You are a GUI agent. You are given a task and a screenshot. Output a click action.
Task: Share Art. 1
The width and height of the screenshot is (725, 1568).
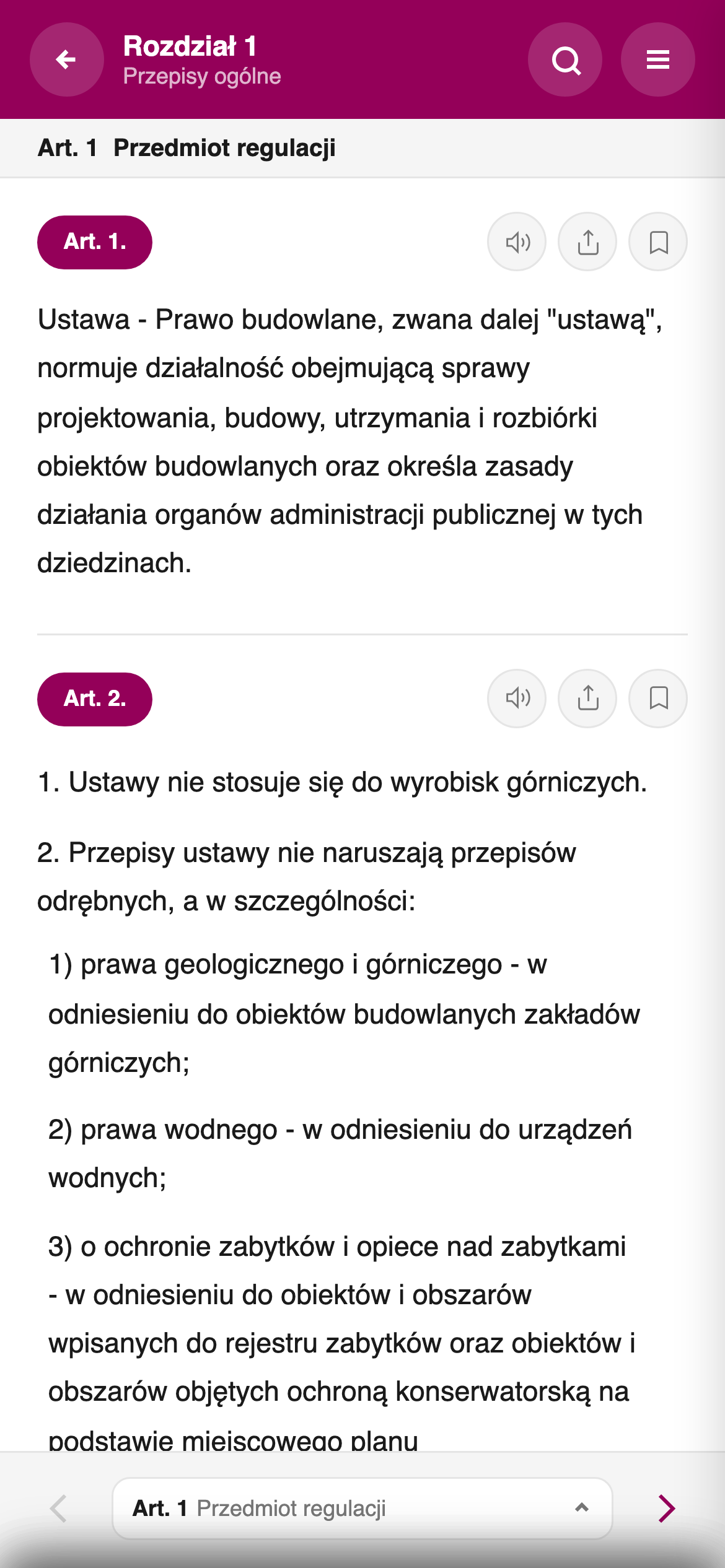point(587,242)
